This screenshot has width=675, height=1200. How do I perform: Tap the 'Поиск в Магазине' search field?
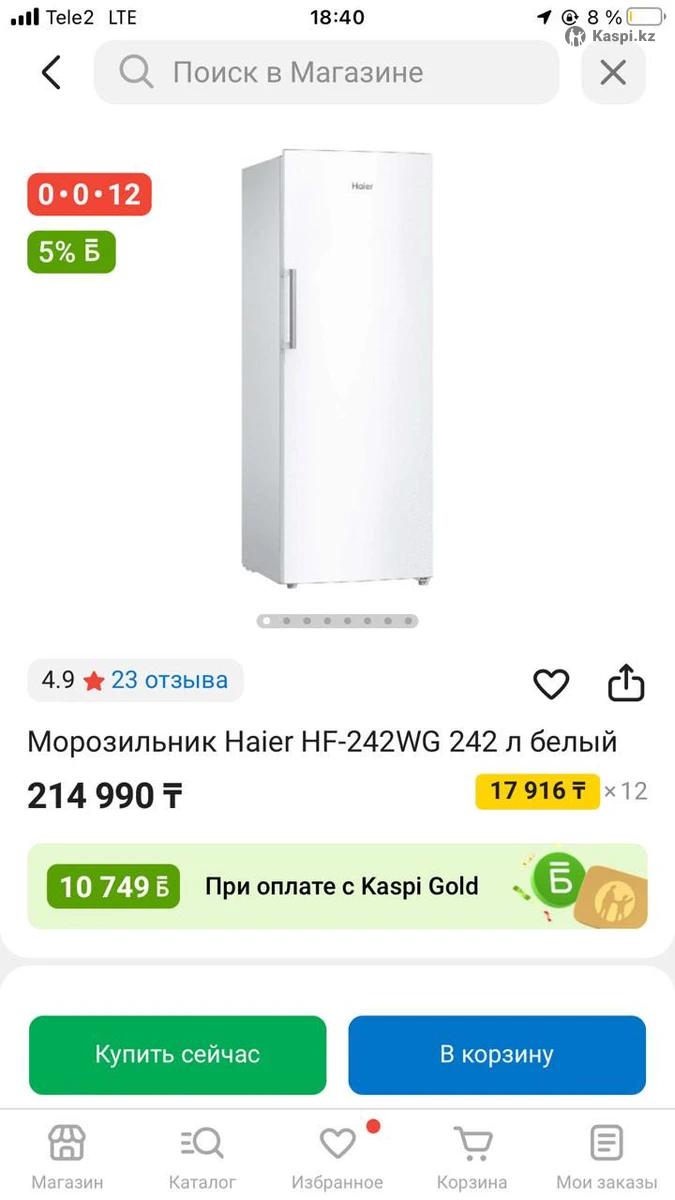(326, 72)
